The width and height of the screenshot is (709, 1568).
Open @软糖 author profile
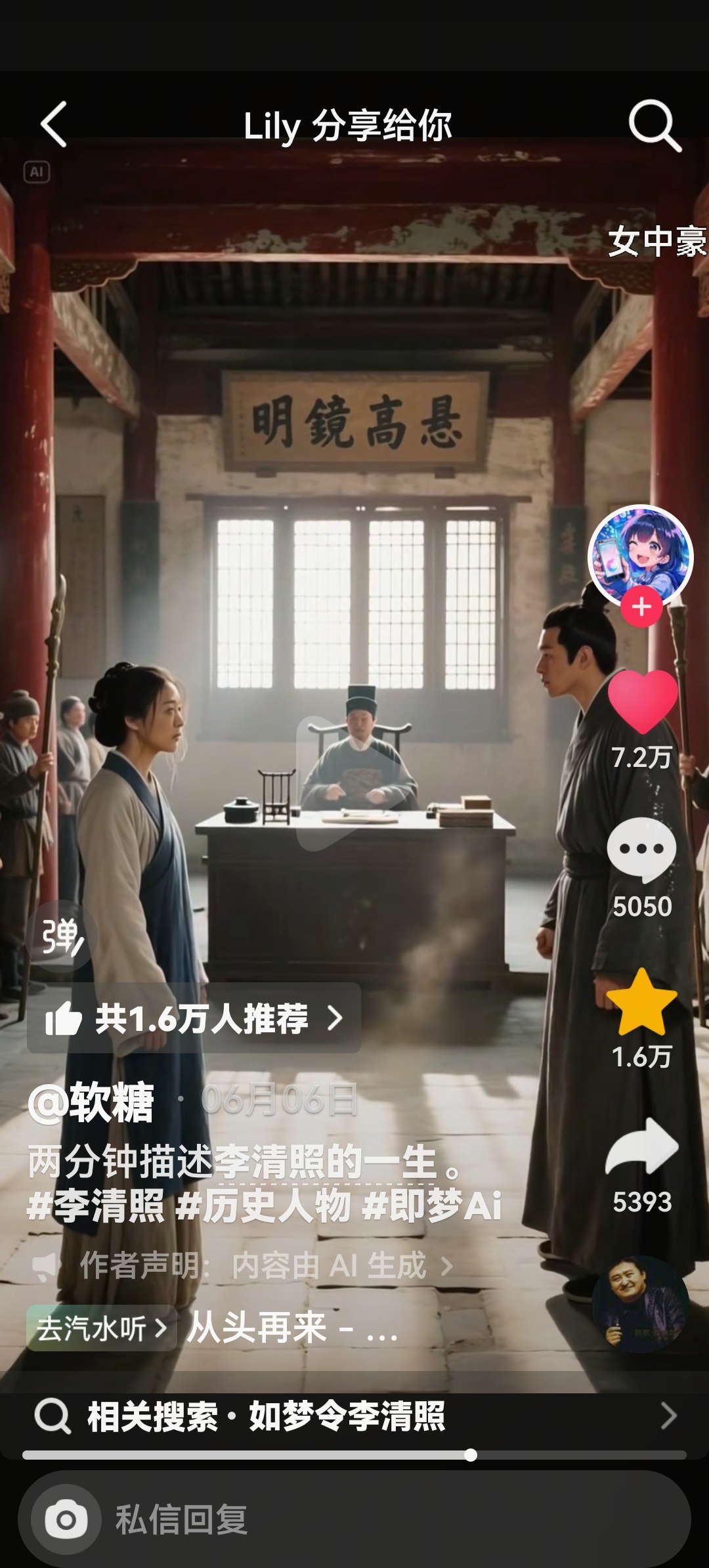92,1102
